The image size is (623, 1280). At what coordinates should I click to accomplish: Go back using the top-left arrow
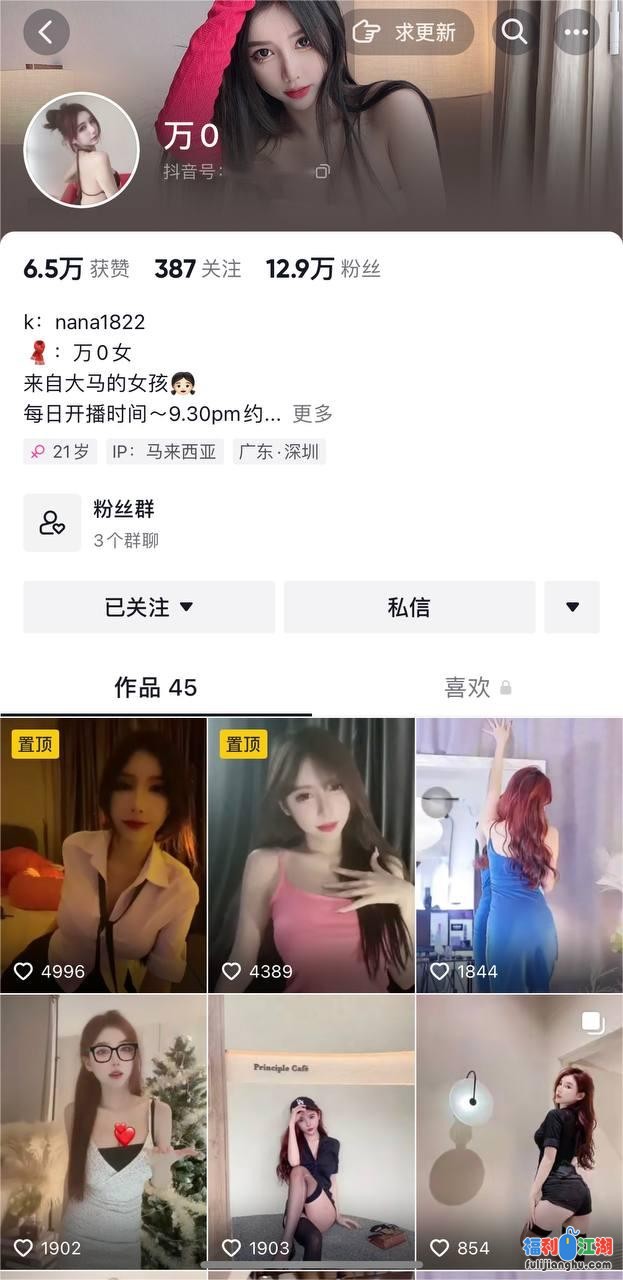46,32
